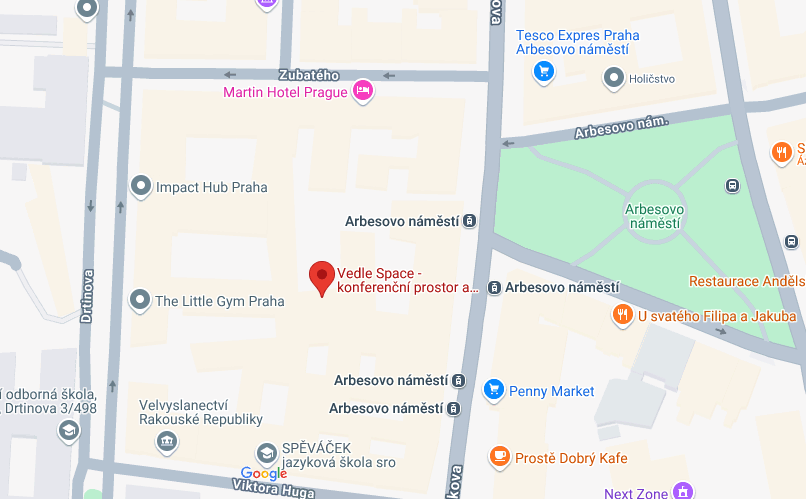This screenshot has height=499, width=806.
Task: Open the Tesco Expres Praha shop marker
Action: coord(544,70)
